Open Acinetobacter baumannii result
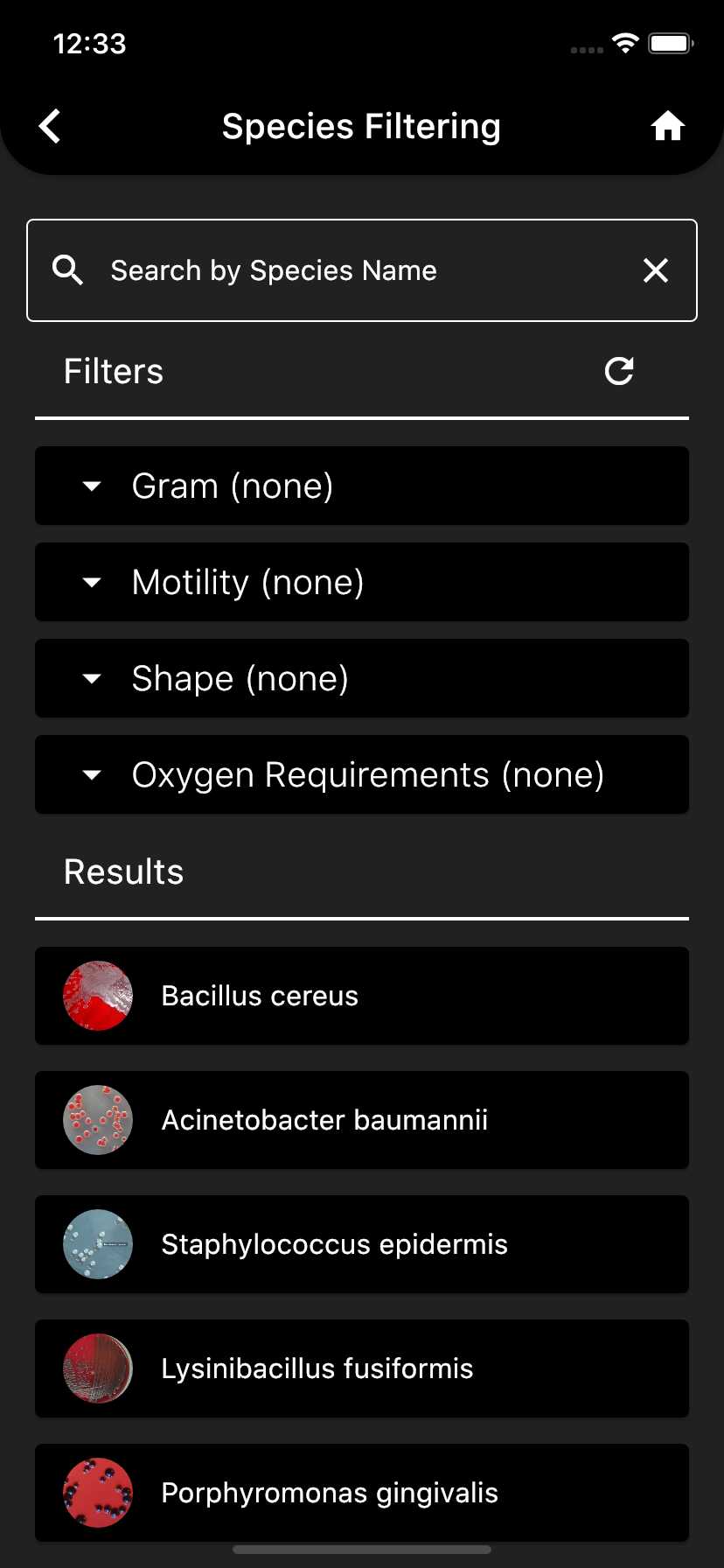 coord(362,1120)
